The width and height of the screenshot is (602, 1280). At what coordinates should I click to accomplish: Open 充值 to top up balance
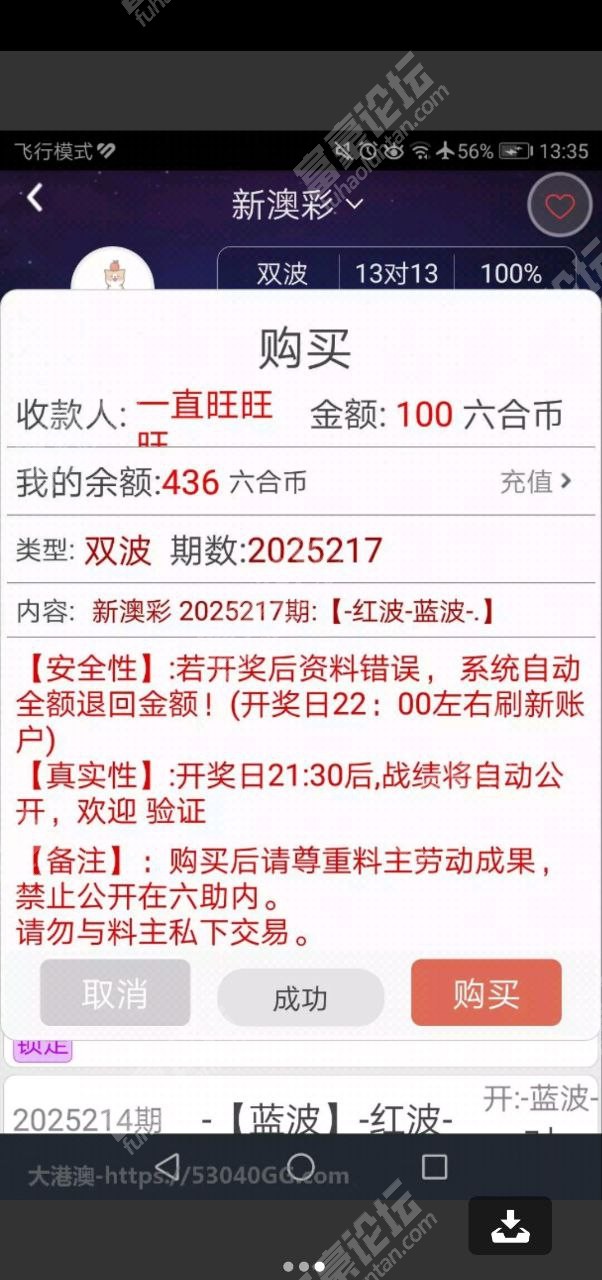click(537, 482)
